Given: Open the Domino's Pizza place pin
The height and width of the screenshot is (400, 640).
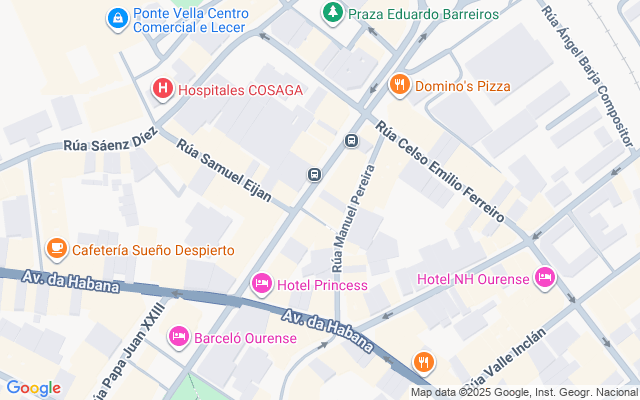Looking at the screenshot, I should click(400, 85).
